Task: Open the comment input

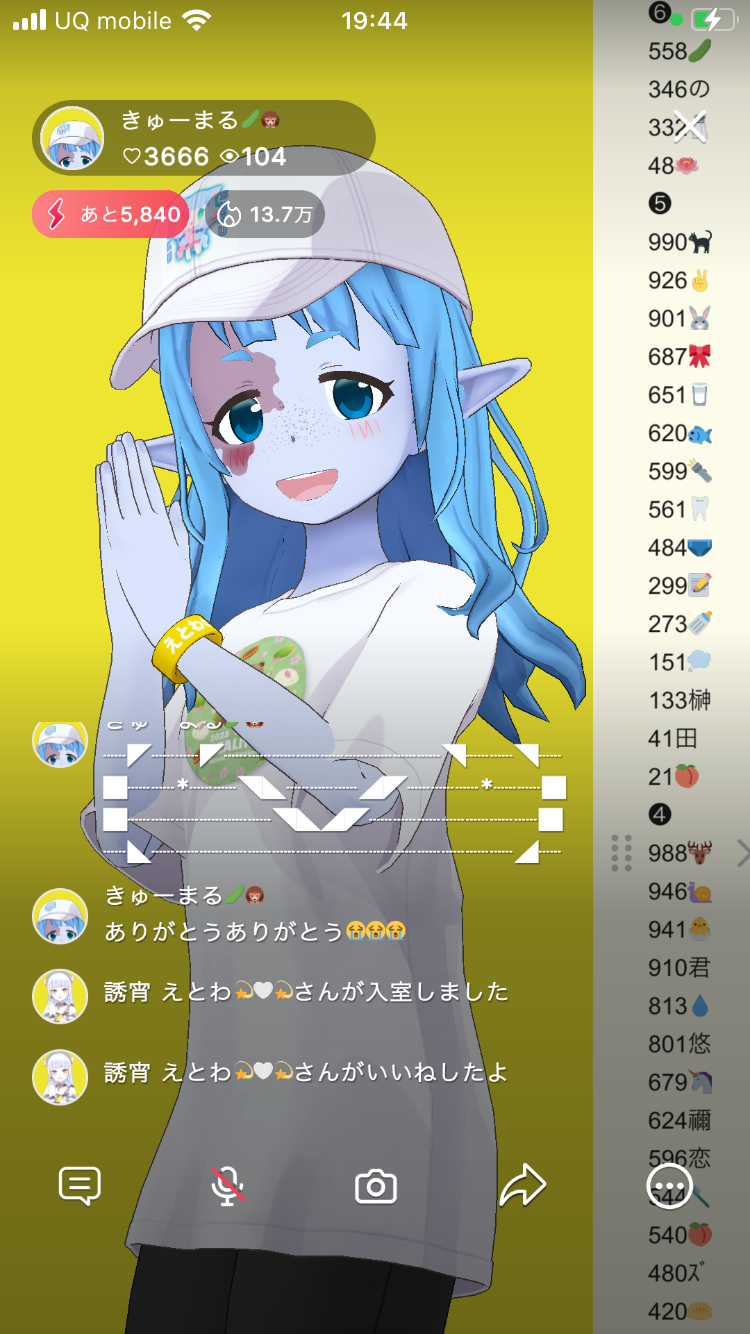Action: 80,1186
